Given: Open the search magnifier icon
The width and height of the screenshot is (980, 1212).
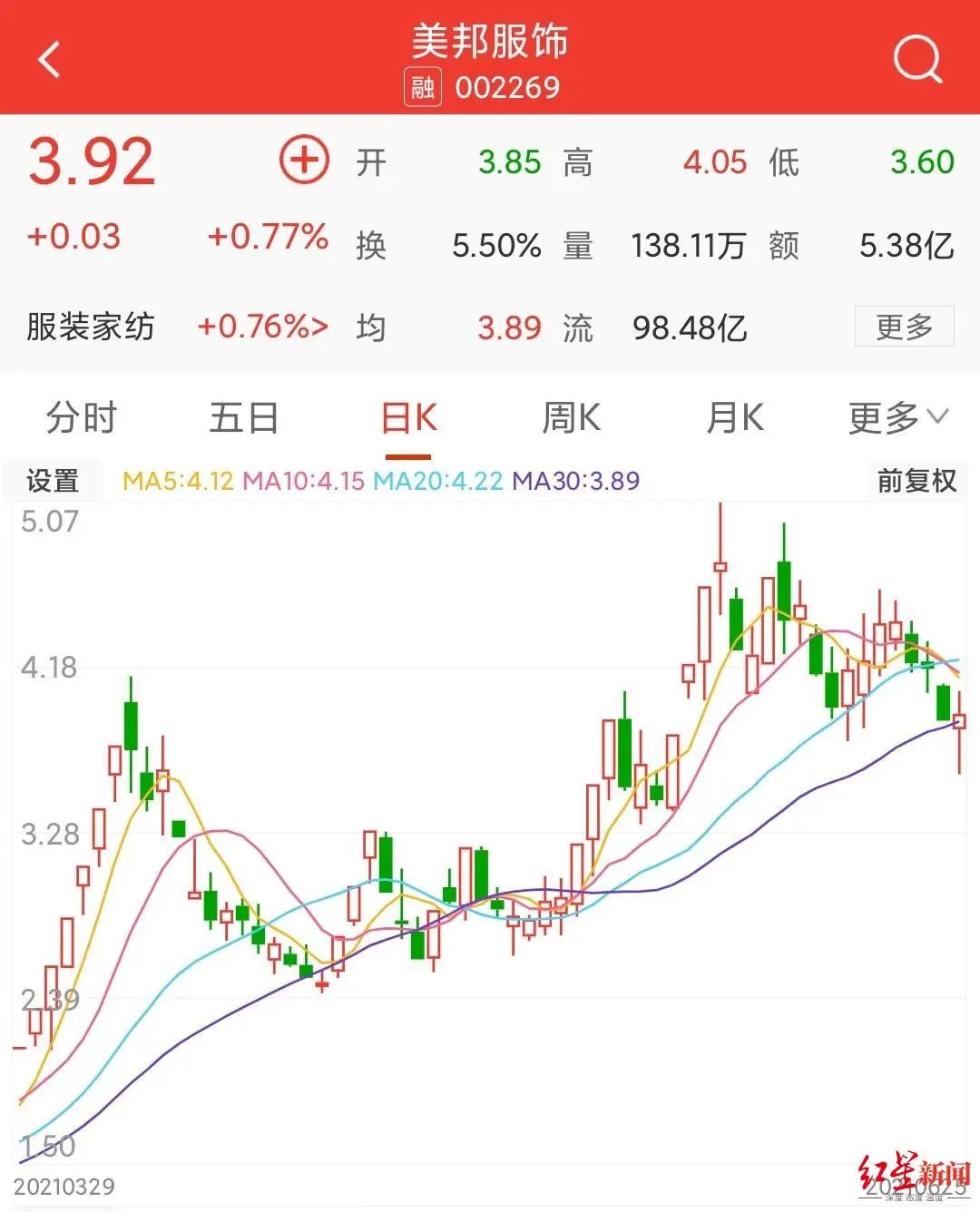Looking at the screenshot, I should (917, 60).
